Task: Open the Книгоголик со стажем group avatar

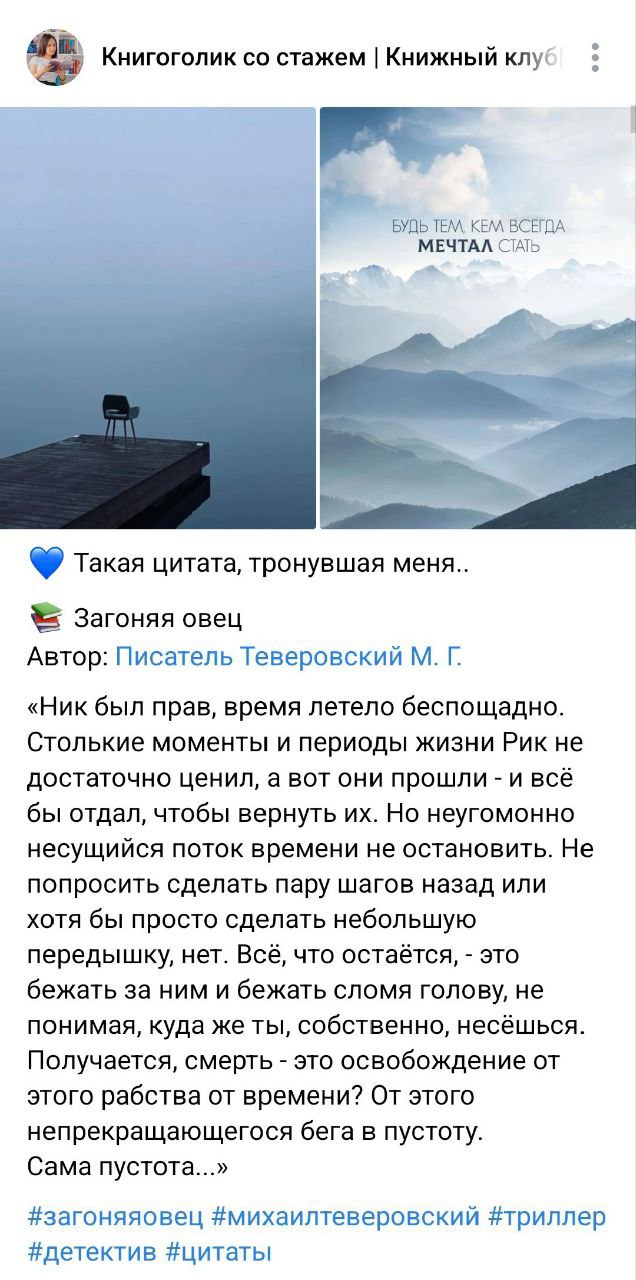Action: pos(55,57)
